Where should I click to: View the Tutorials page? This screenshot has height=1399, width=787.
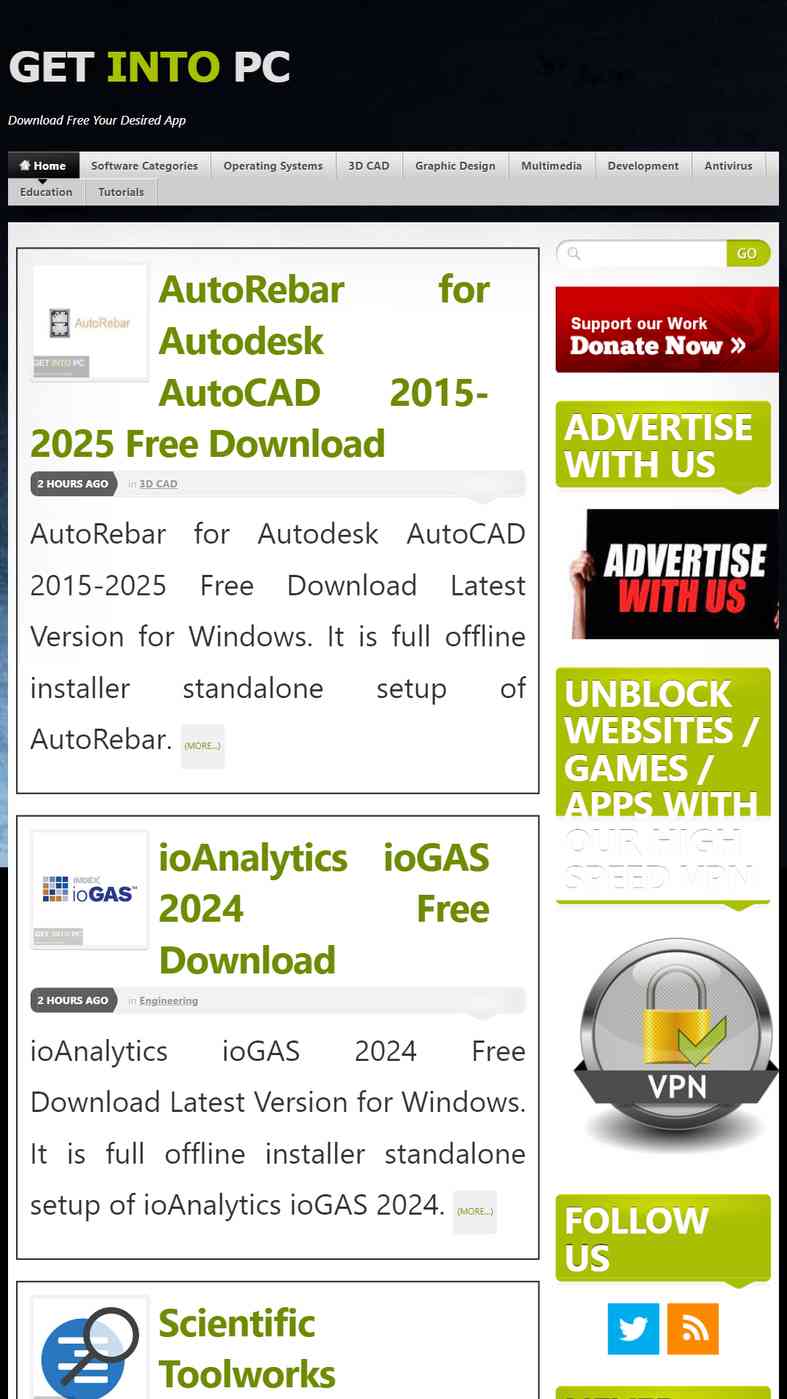(x=121, y=192)
